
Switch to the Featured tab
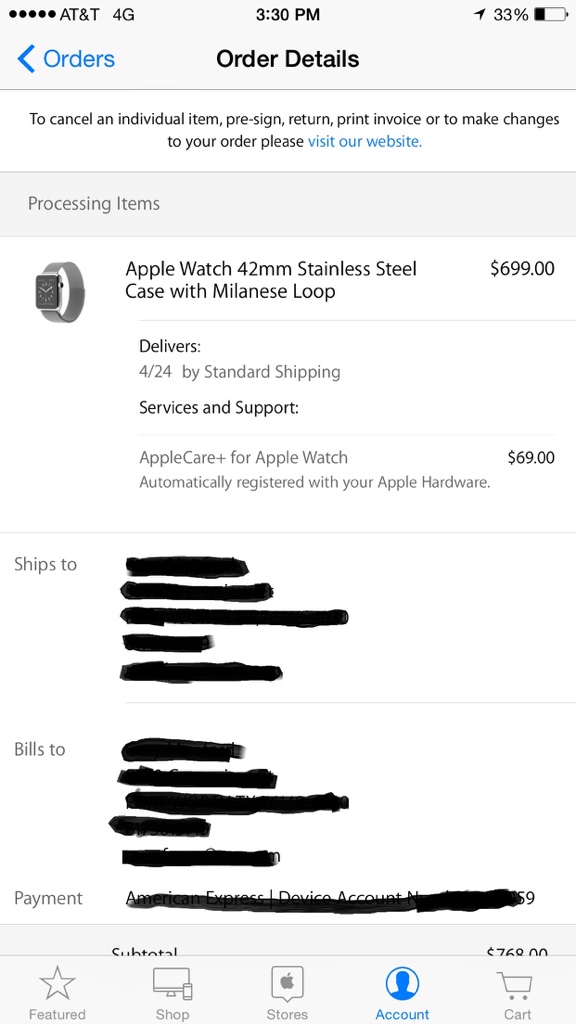coord(57,993)
